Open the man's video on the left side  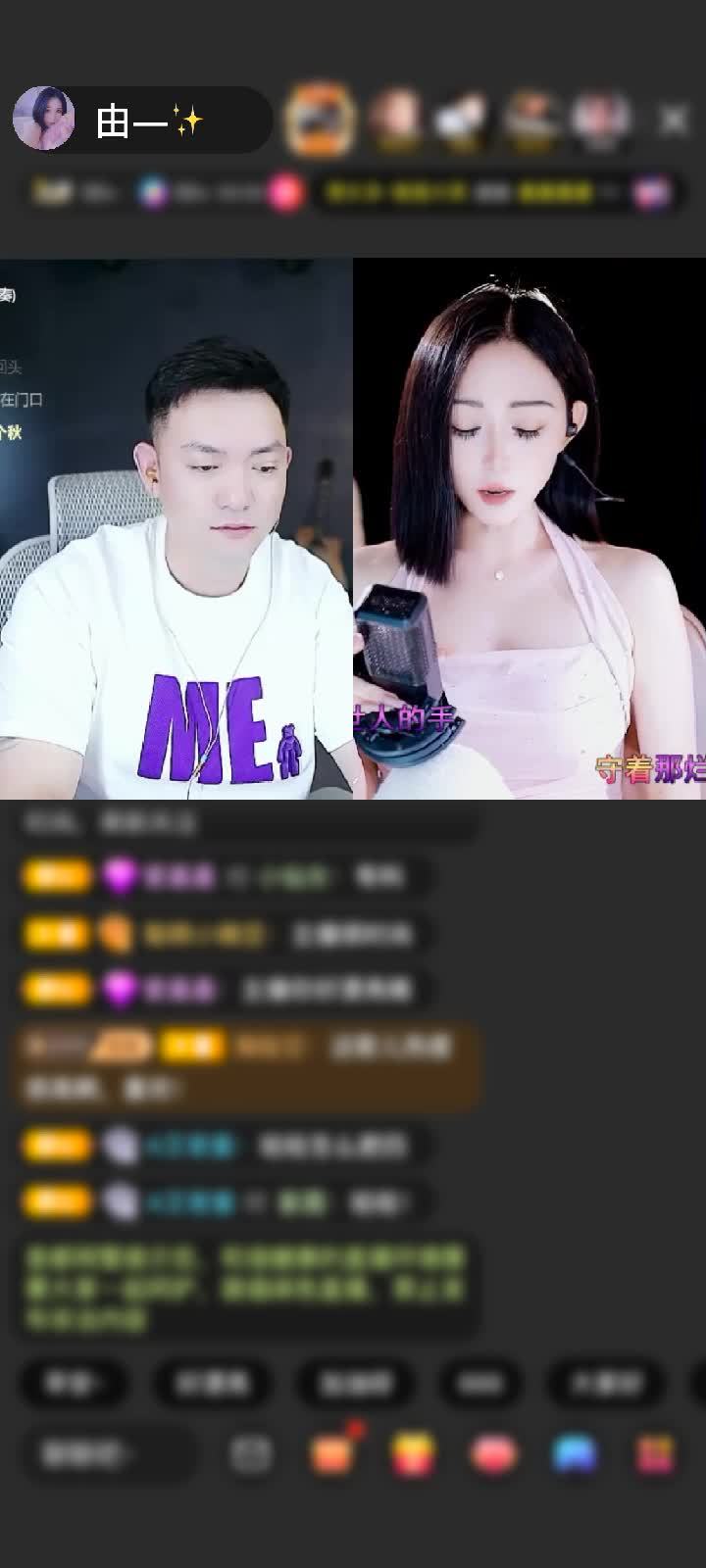tap(176, 529)
